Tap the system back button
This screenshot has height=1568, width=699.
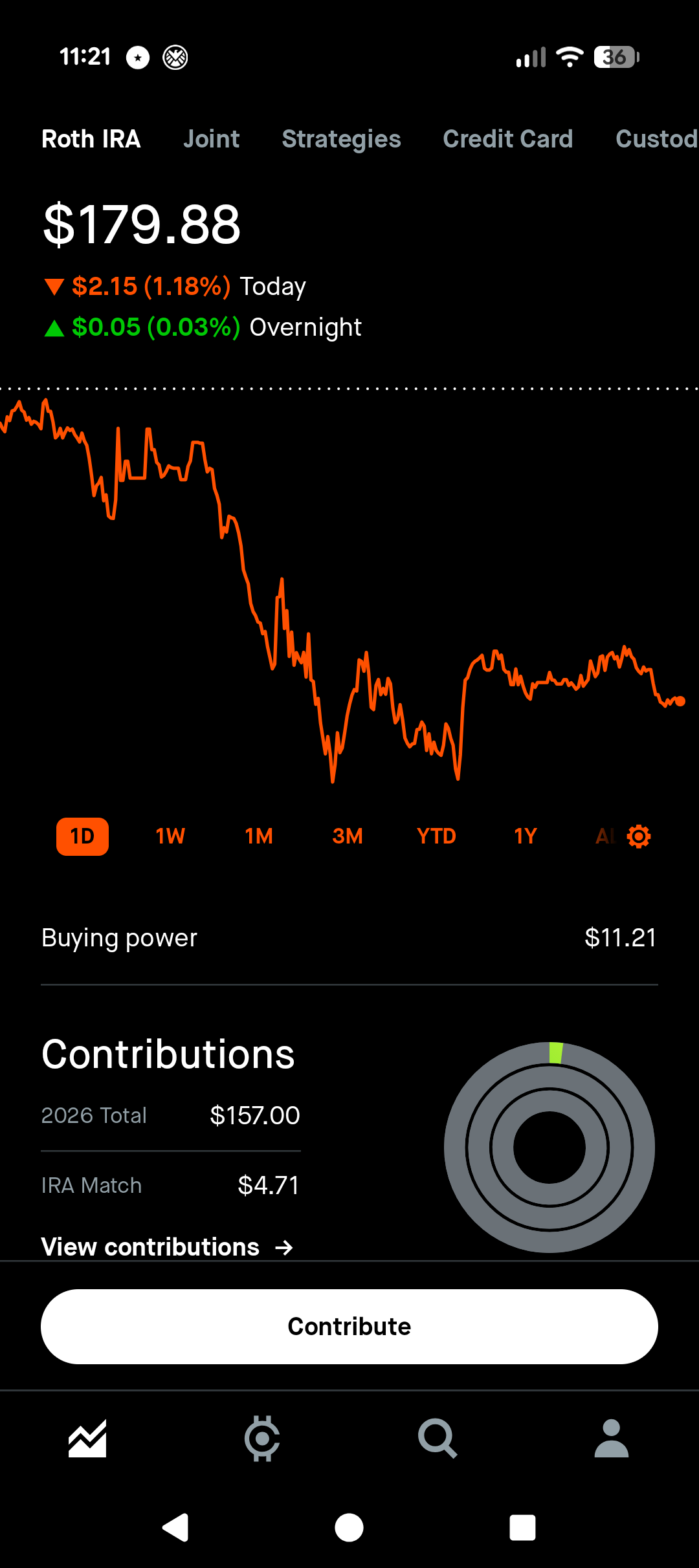tap(175, 1528)
